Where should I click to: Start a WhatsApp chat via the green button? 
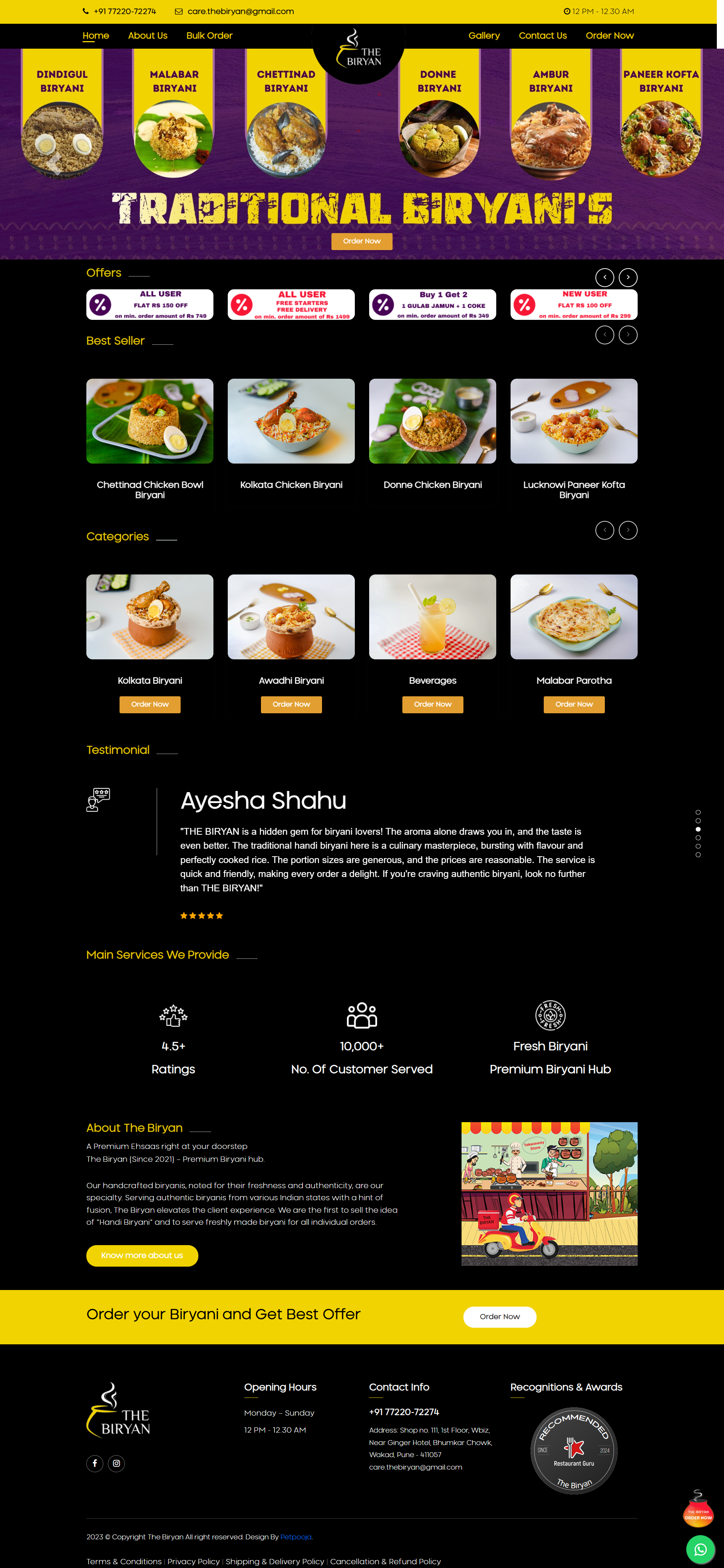coord(700,1550)
